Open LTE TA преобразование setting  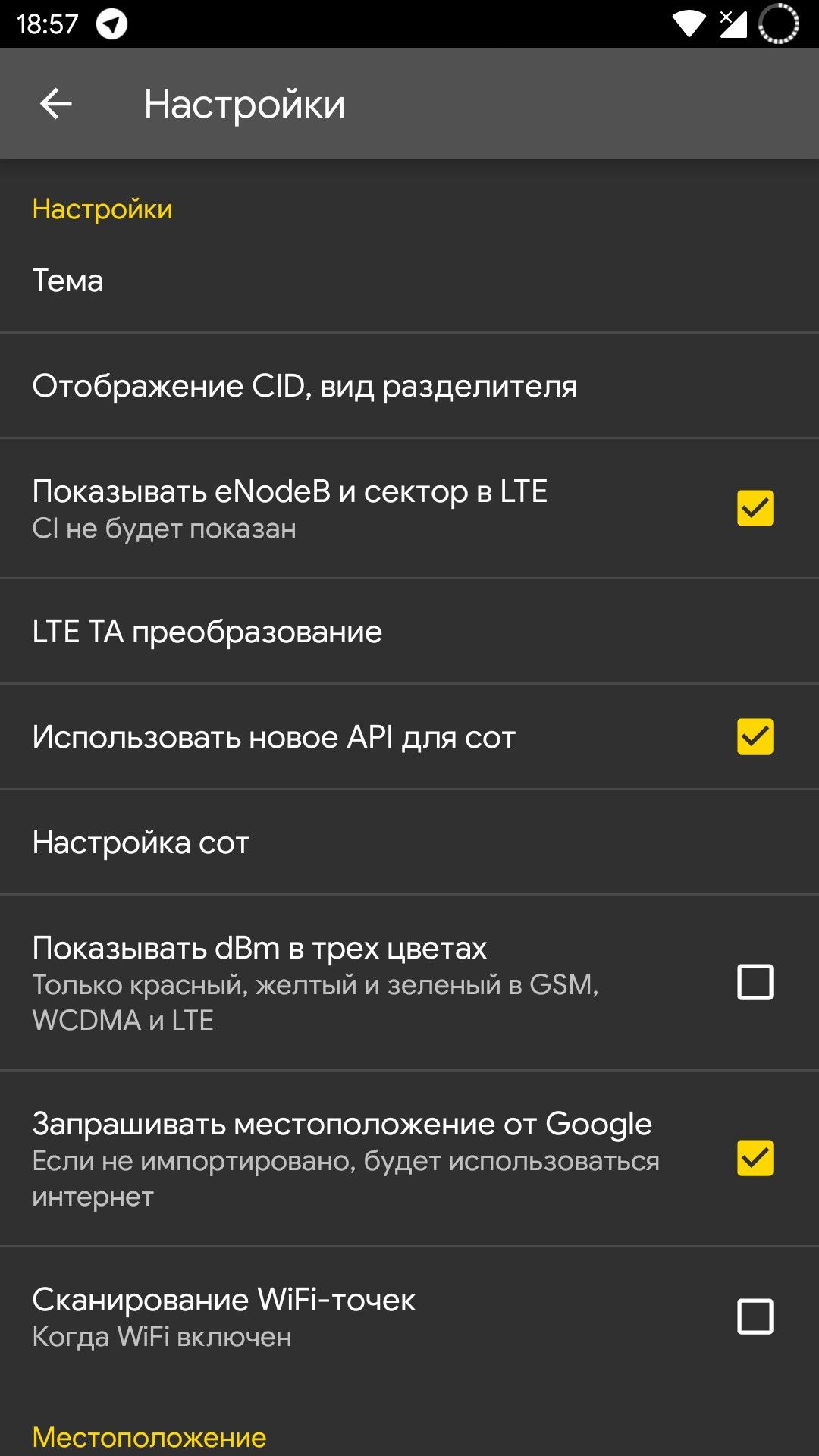tap(207, 632)
